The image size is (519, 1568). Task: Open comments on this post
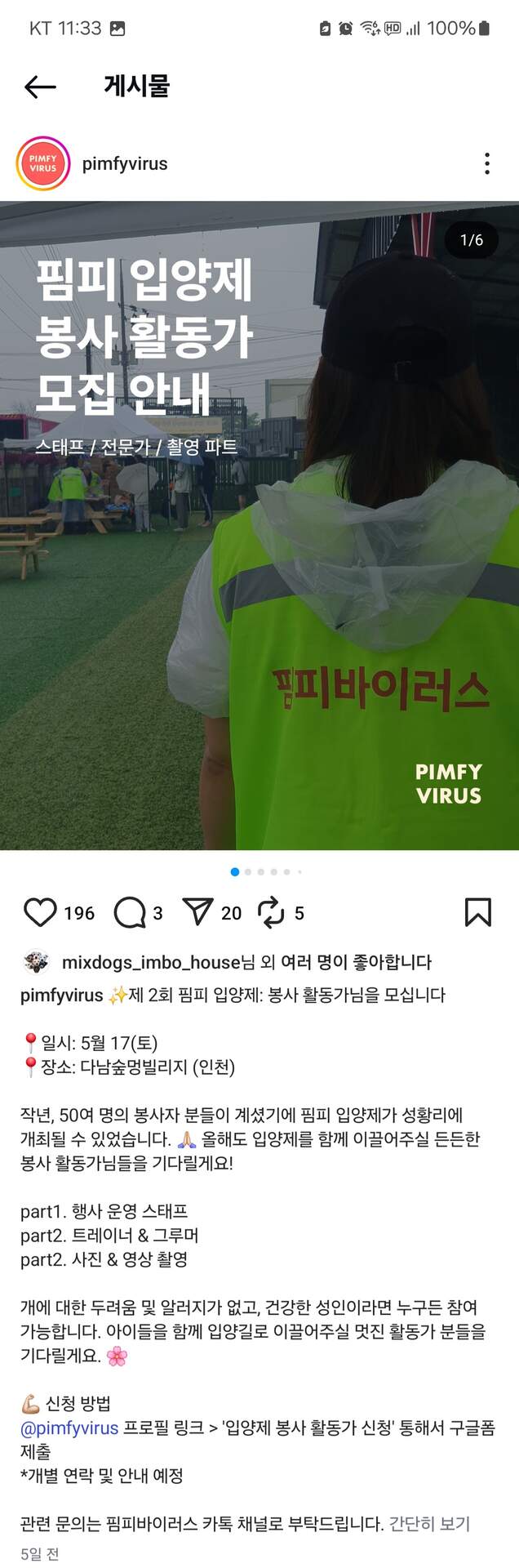[130, 912]
